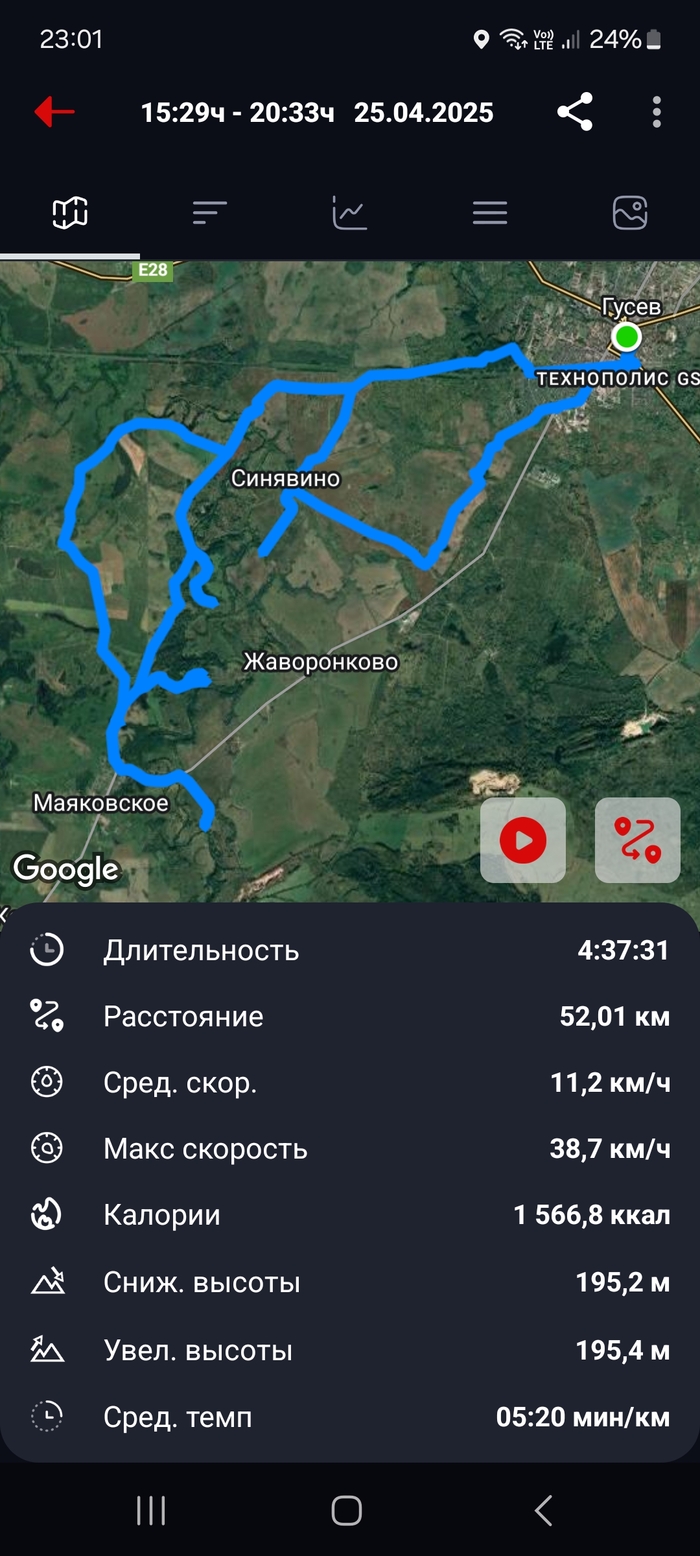This screenshot has width=700, height=1556.
Task: Tap the green start point marker
Action: (627, 335)
